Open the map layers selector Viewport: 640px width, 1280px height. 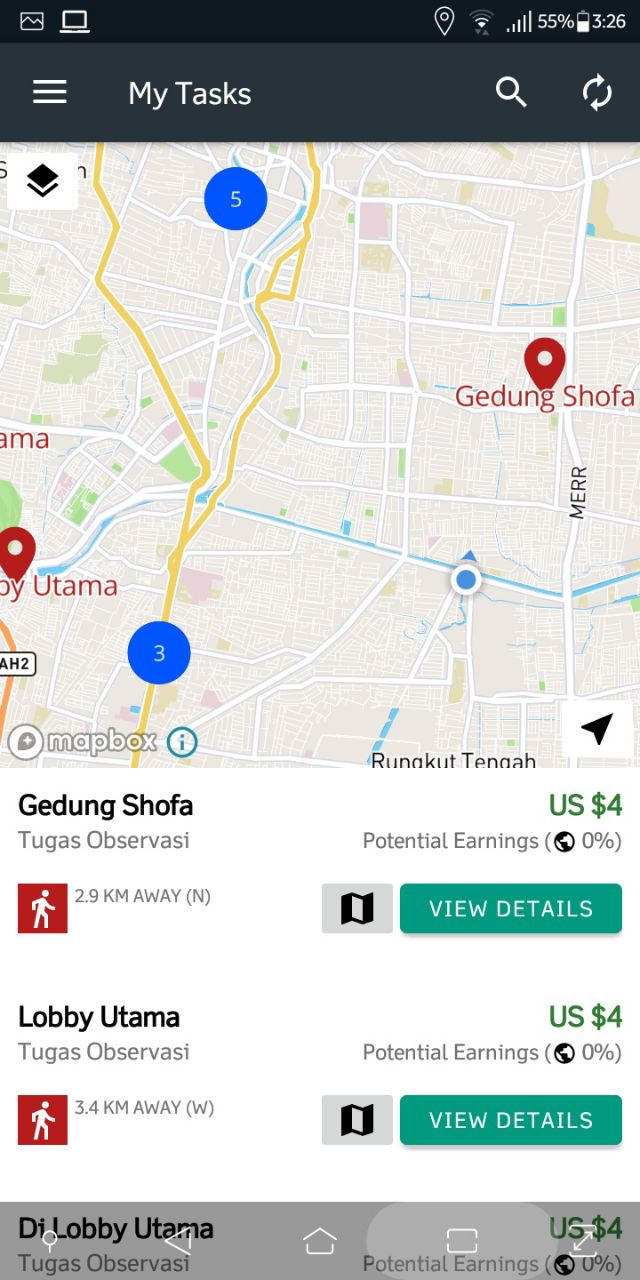point(42,182)
